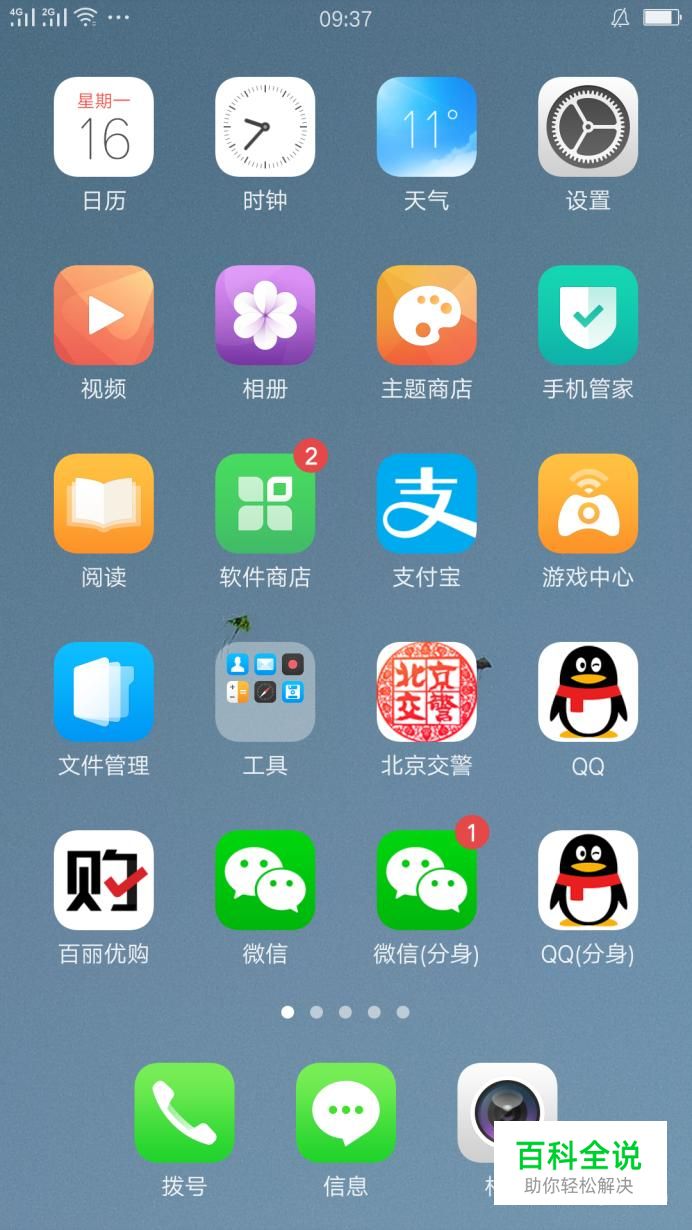Launch the Video app (视频)
692x1230 pixels.
coord(104,315)
